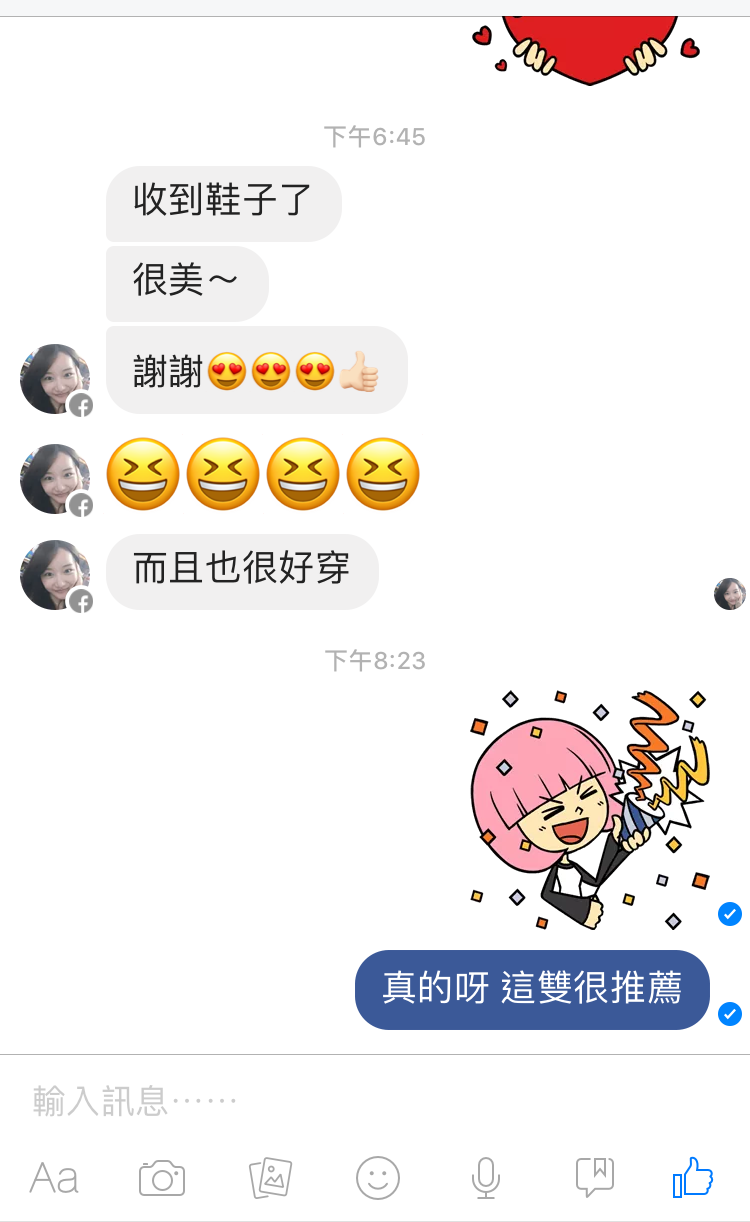
Task: Send a thumbs-up like
Action: [x=693, y=1177]
